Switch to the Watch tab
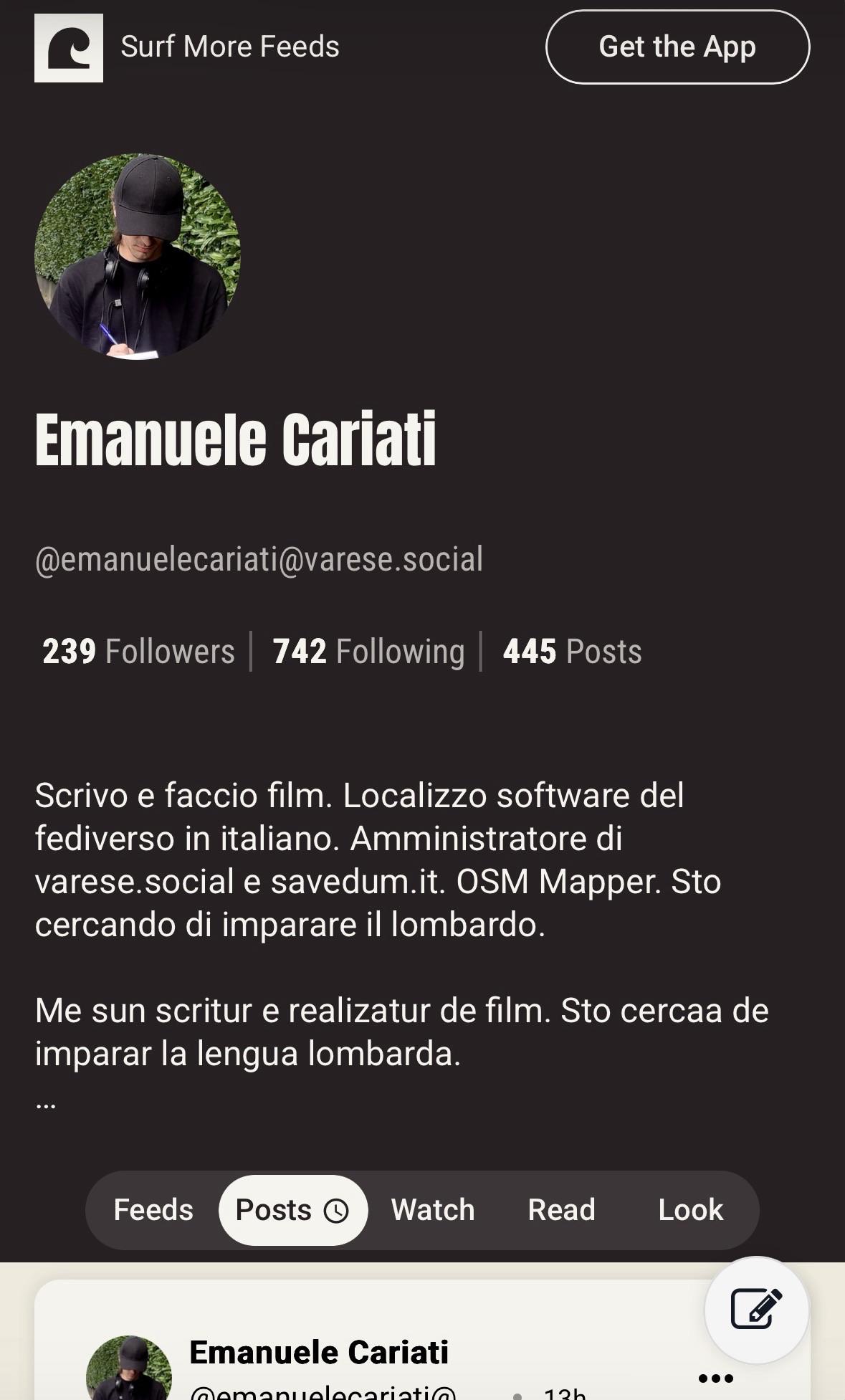 click(x=433, y=1210)
